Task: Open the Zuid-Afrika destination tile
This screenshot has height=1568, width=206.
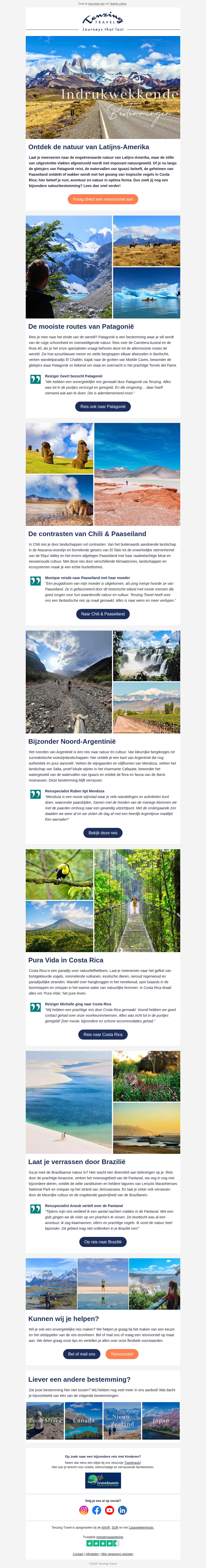Action: 45,1421
